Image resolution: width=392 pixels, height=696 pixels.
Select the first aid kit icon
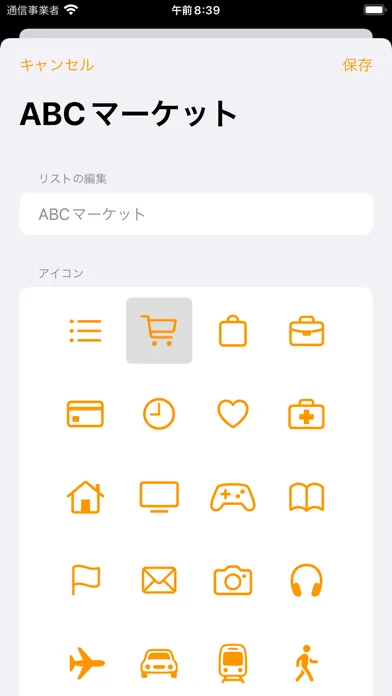[x=307, y=414]
